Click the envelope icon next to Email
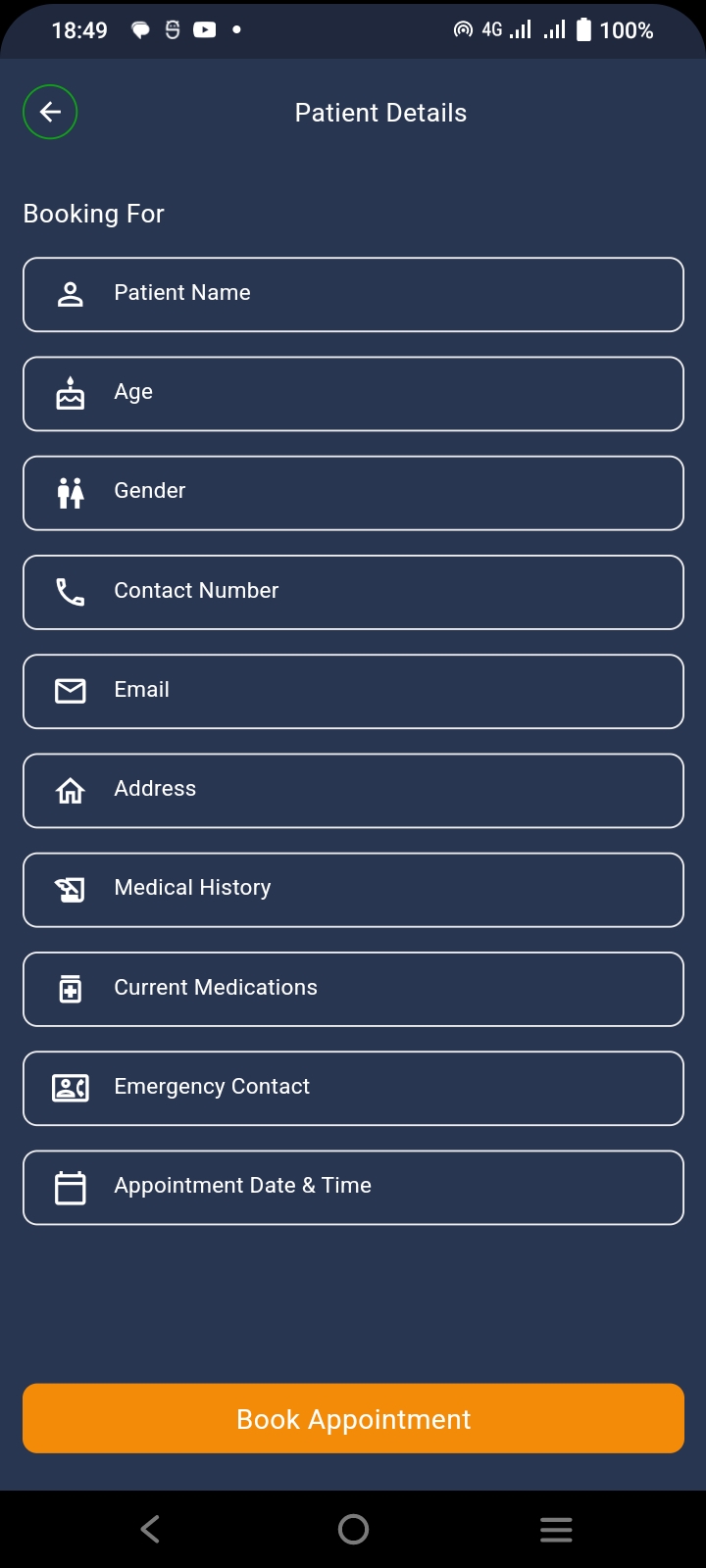 [x=69, y=691]
